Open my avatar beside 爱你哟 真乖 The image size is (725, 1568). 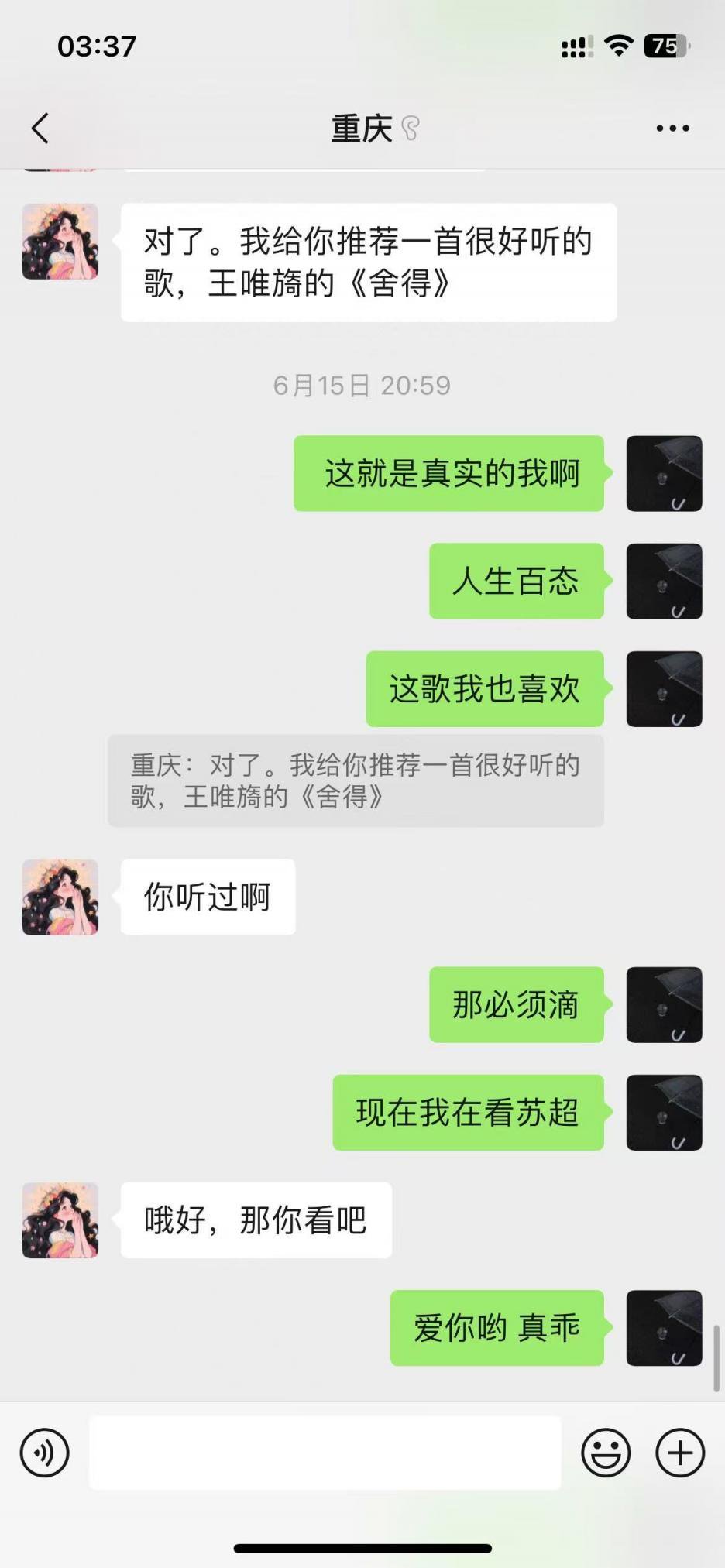click(664, 1327)
